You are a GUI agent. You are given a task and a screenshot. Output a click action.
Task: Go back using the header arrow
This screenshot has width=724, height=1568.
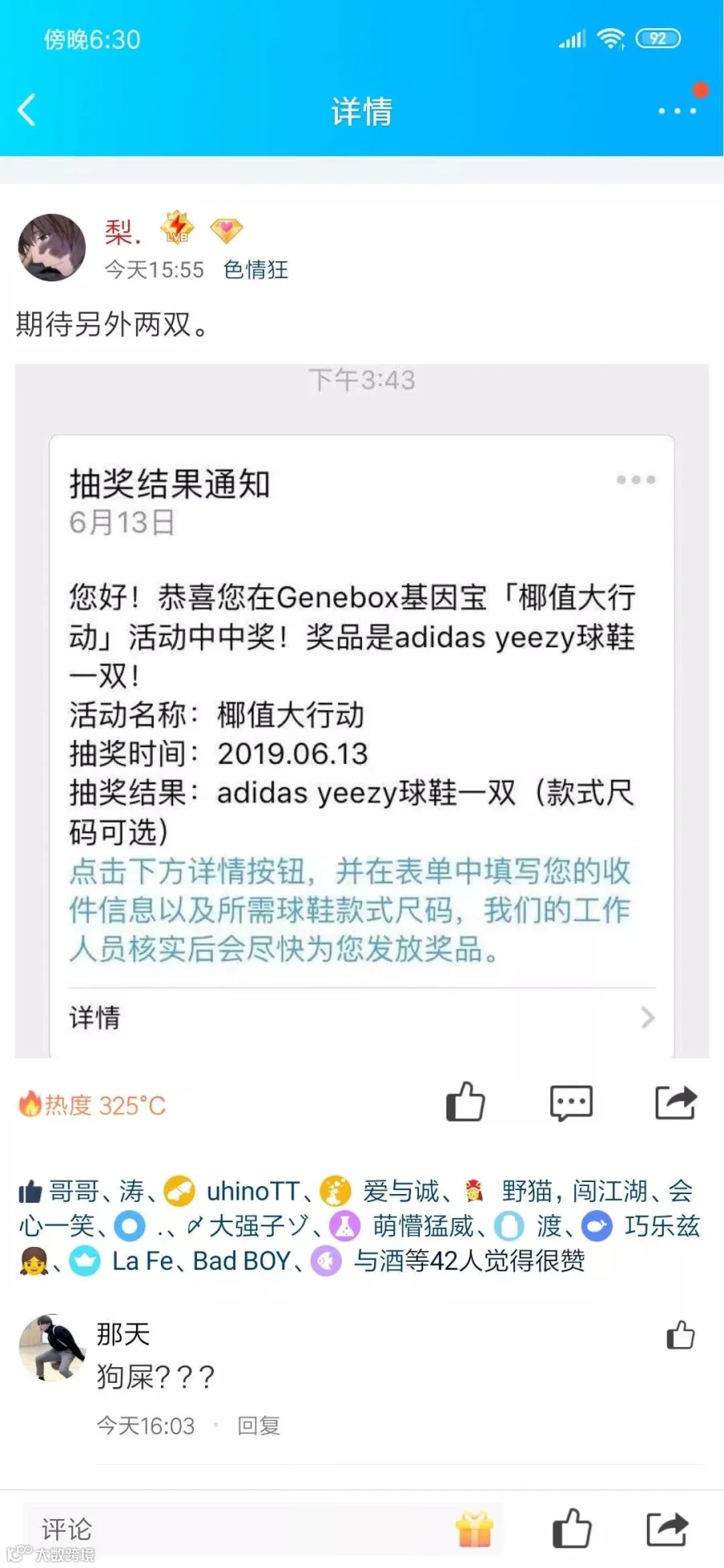click(27, 110)
